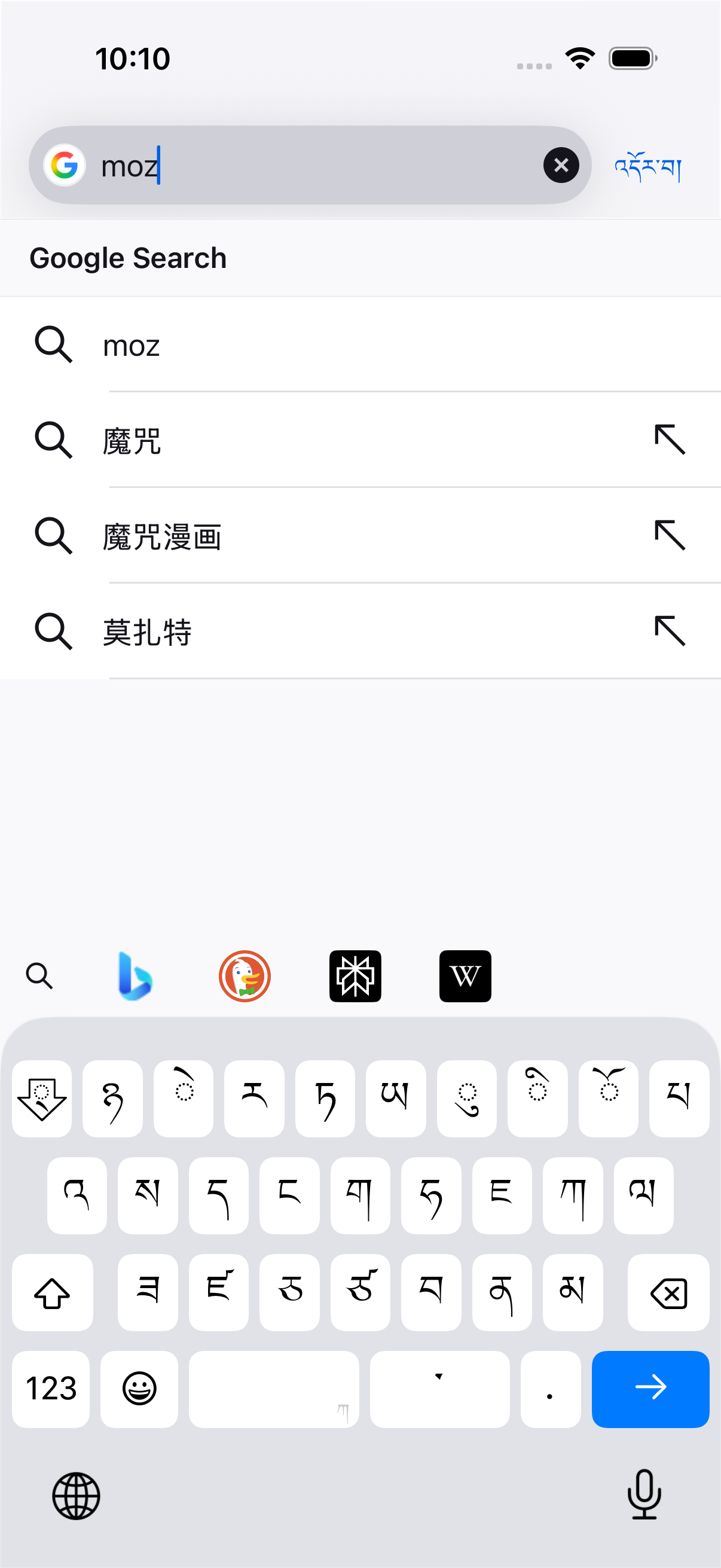
Task: Select the 莫扎特 search suggestion
Action: [360, 632]
